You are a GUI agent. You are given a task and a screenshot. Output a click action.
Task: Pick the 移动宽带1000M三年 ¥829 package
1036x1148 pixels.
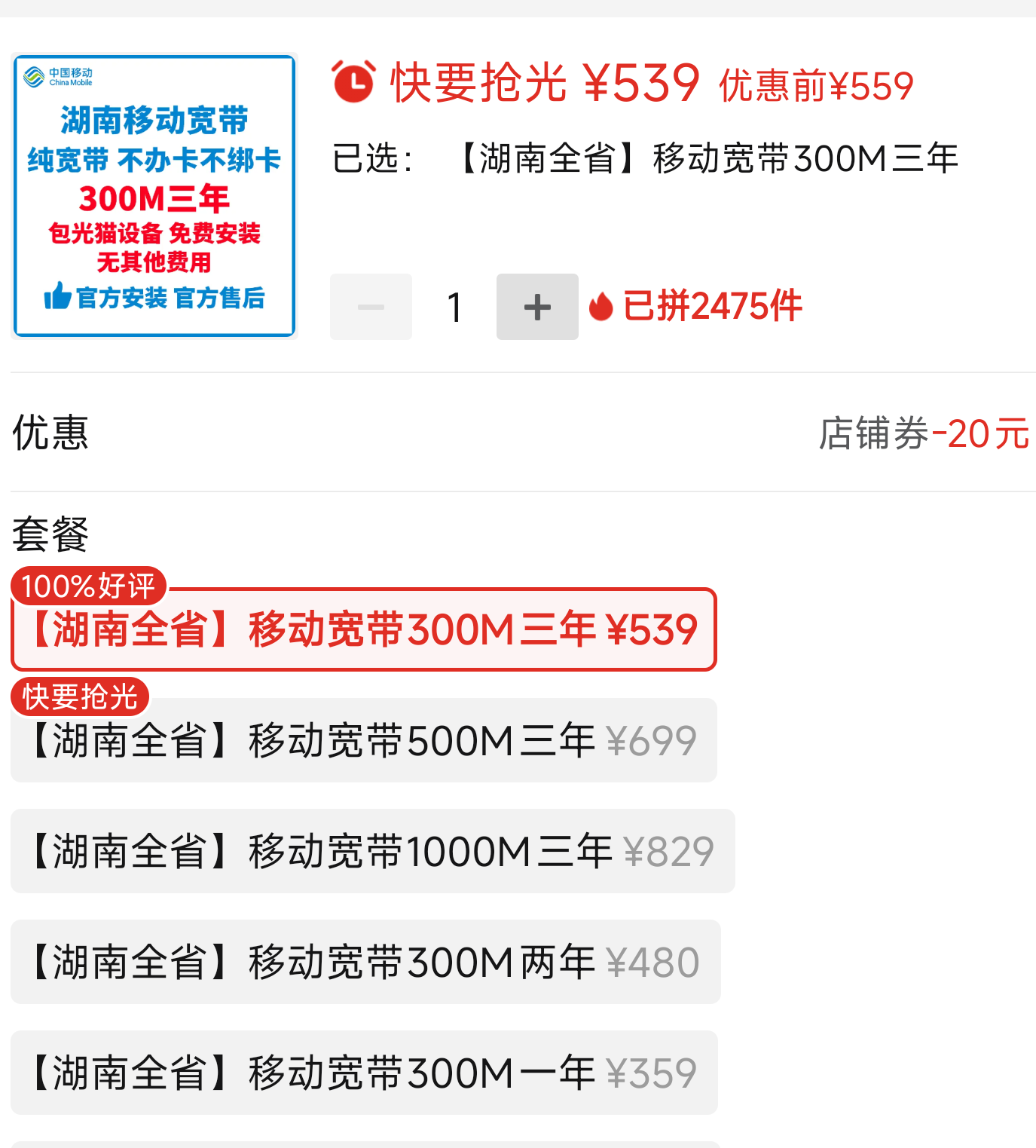click(x=372, y=851)
